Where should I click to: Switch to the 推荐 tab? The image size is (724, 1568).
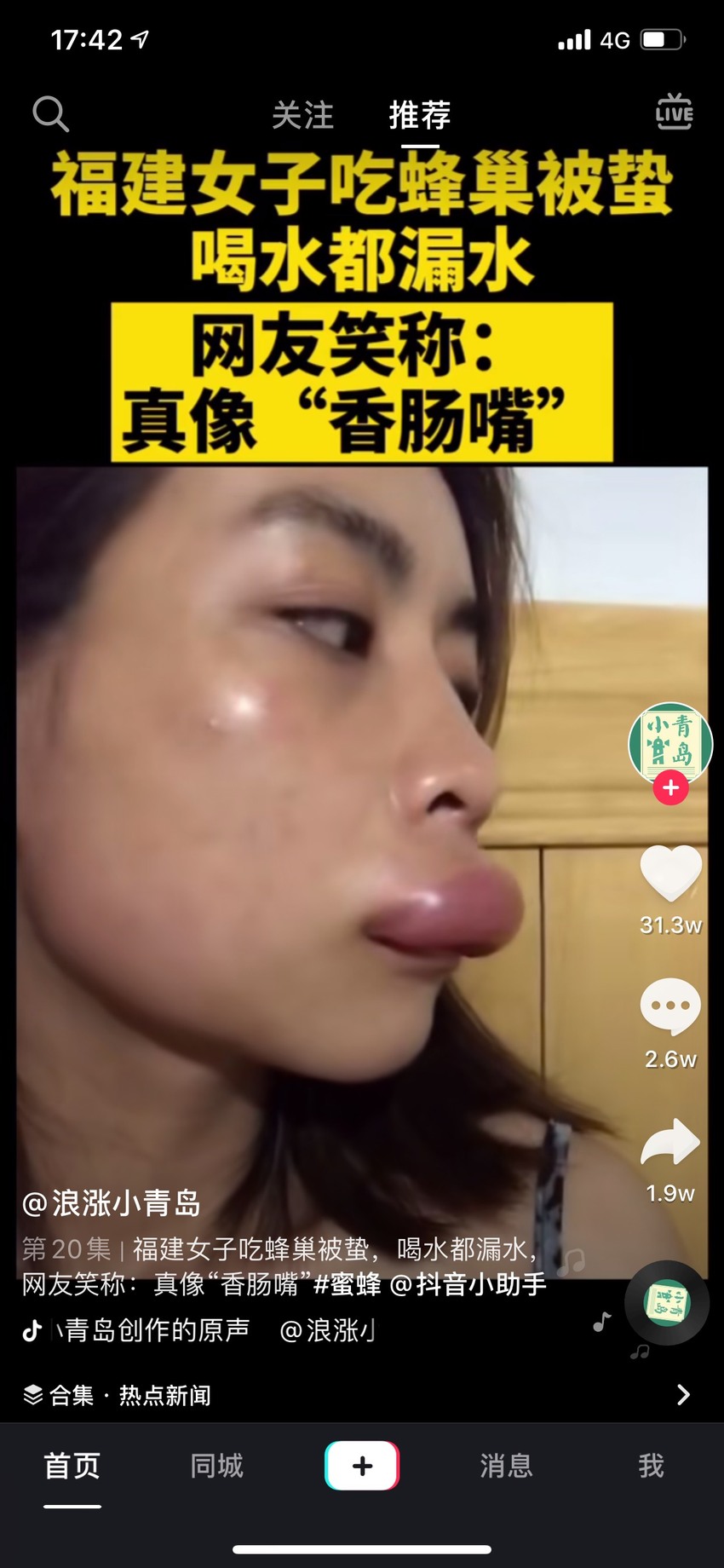coord(420,115)
